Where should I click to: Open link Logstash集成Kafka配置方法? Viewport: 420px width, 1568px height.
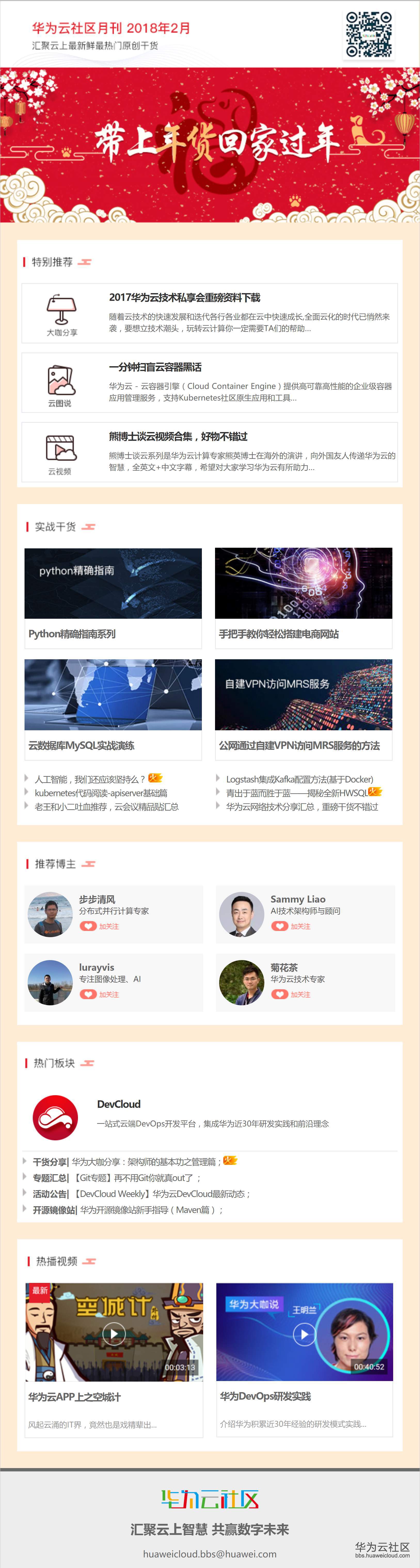click(x=299, y=779)
